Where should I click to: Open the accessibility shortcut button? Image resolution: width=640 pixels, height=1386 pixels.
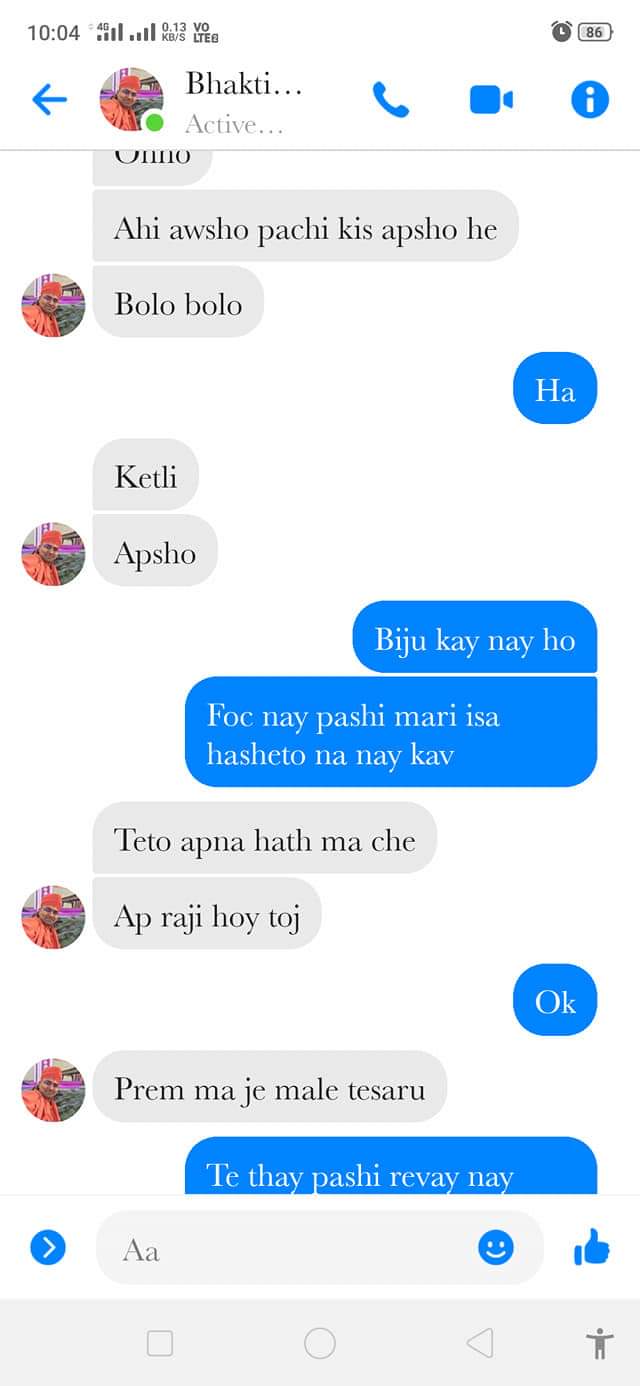click(600, 1343)
